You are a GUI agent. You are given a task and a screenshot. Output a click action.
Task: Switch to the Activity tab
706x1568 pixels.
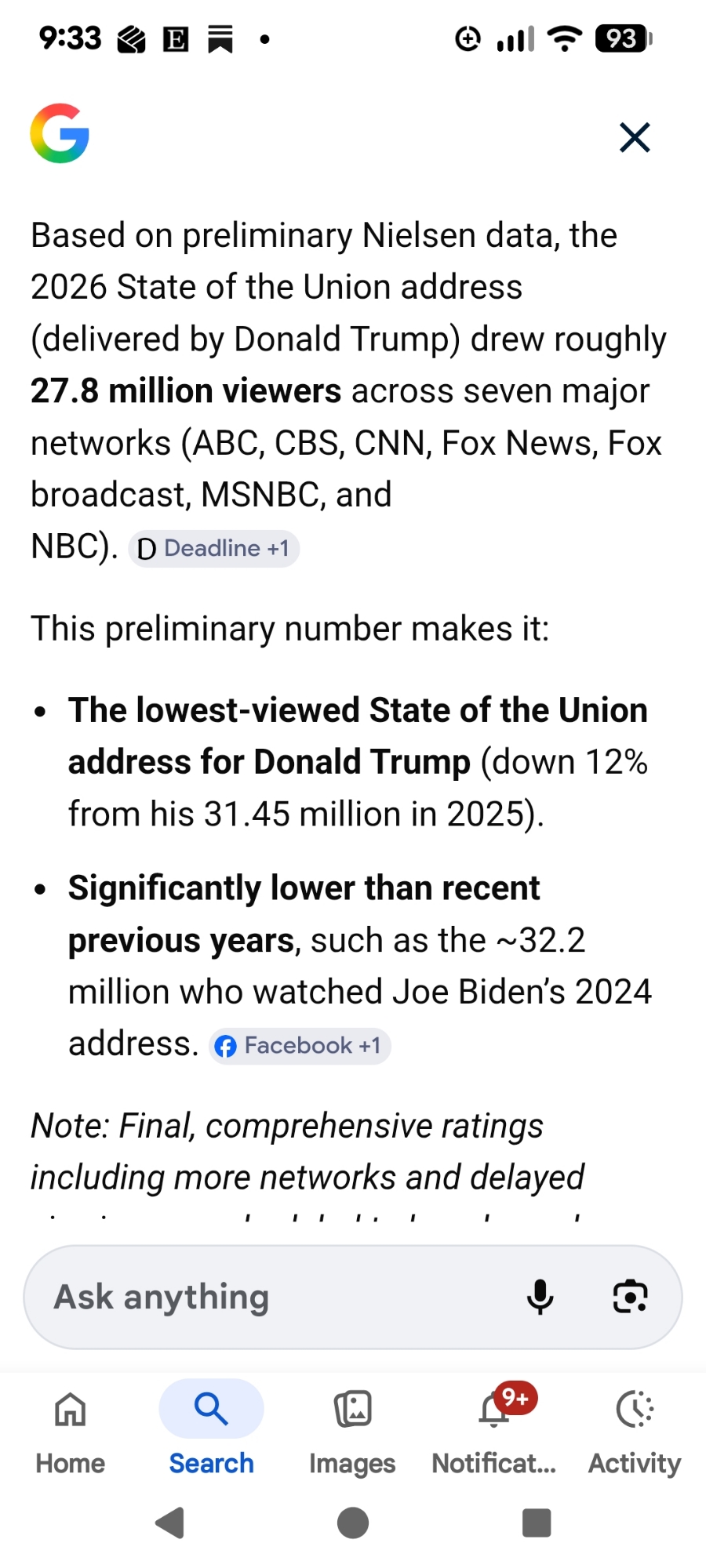tap(635, 1429)
